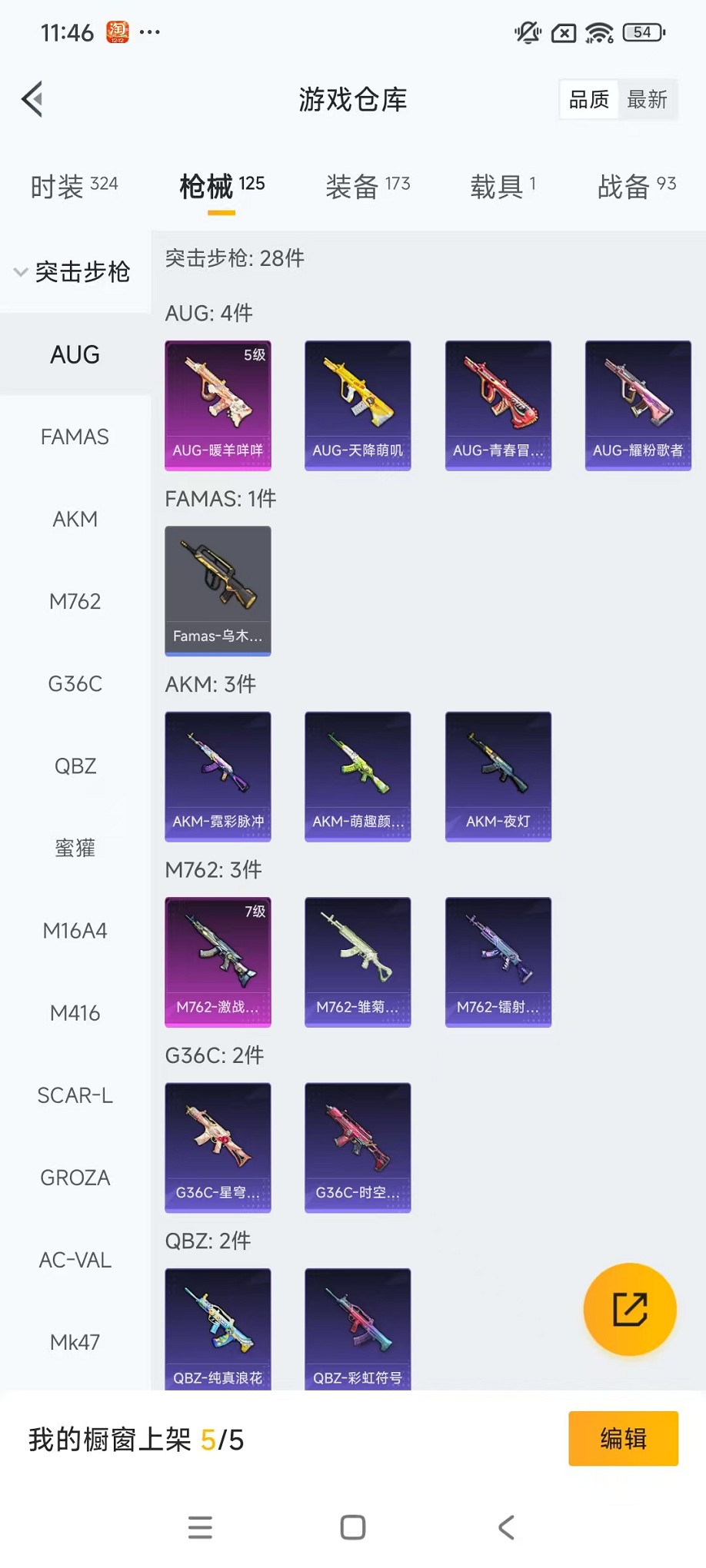This screenshot has width=706, height=1568.
Task: Open the AUG-天降萌叽 skin
Action: pos(358,405)
